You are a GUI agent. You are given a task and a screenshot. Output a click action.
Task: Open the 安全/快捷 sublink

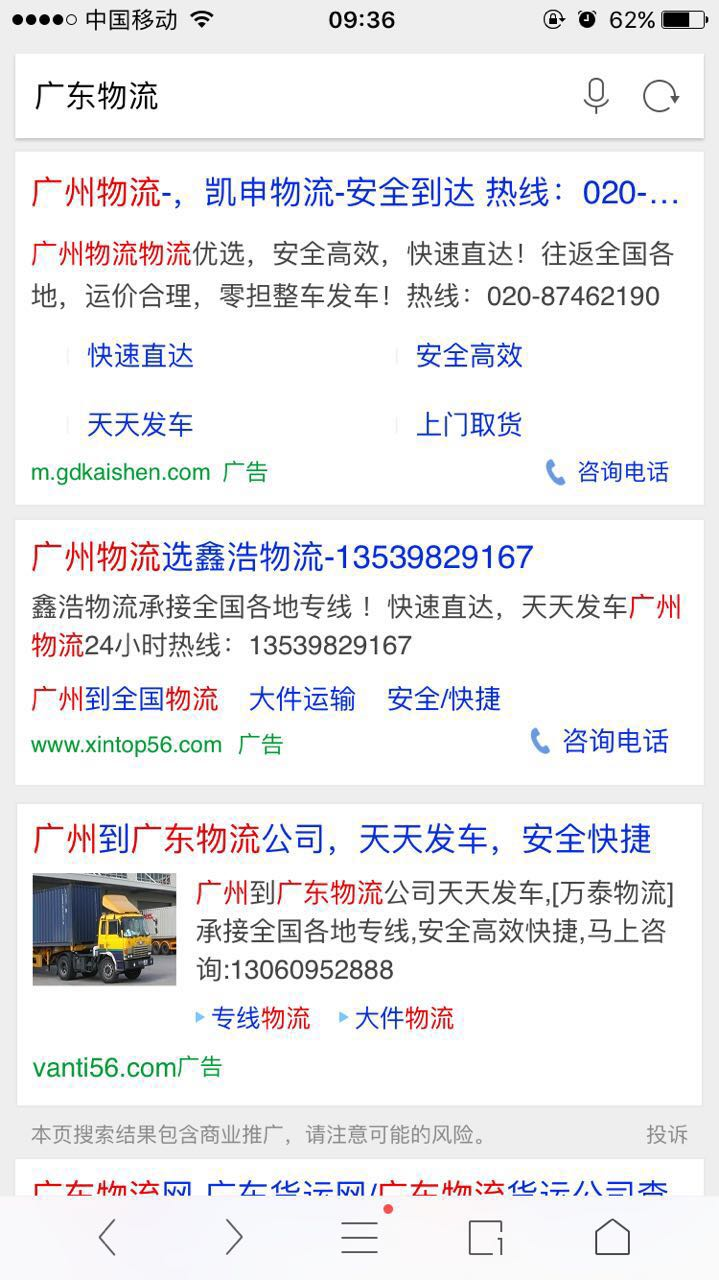pyautogui.click(x=443, y=699)
